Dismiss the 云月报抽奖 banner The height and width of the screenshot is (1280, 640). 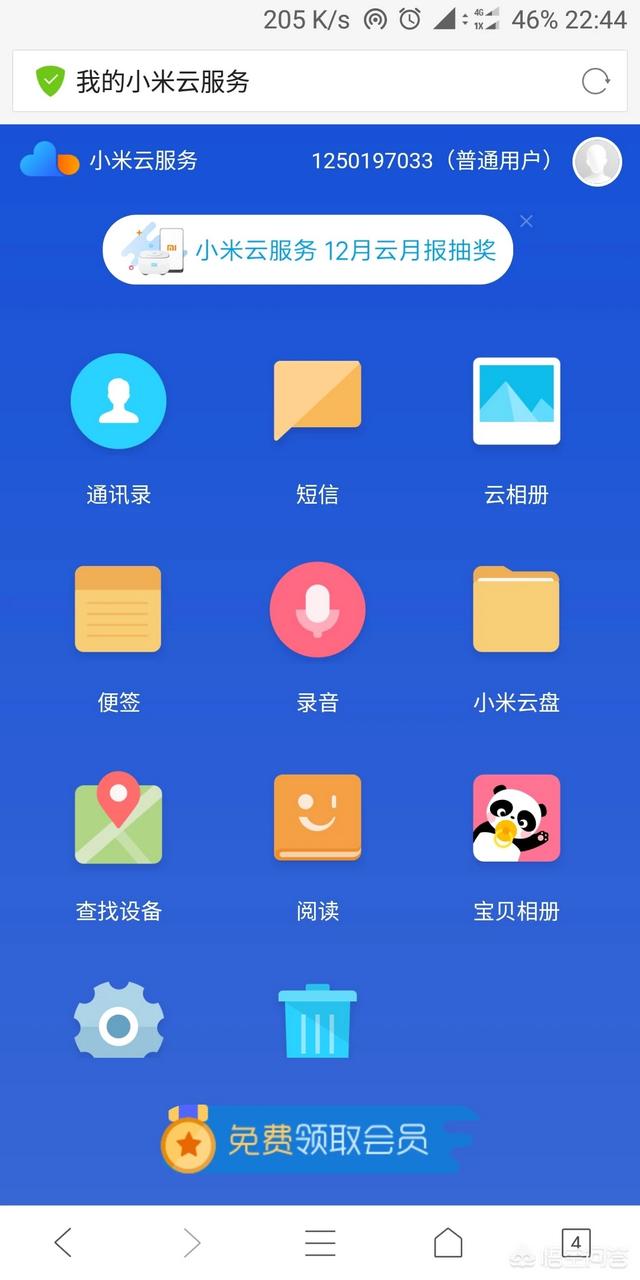point(526,221)
